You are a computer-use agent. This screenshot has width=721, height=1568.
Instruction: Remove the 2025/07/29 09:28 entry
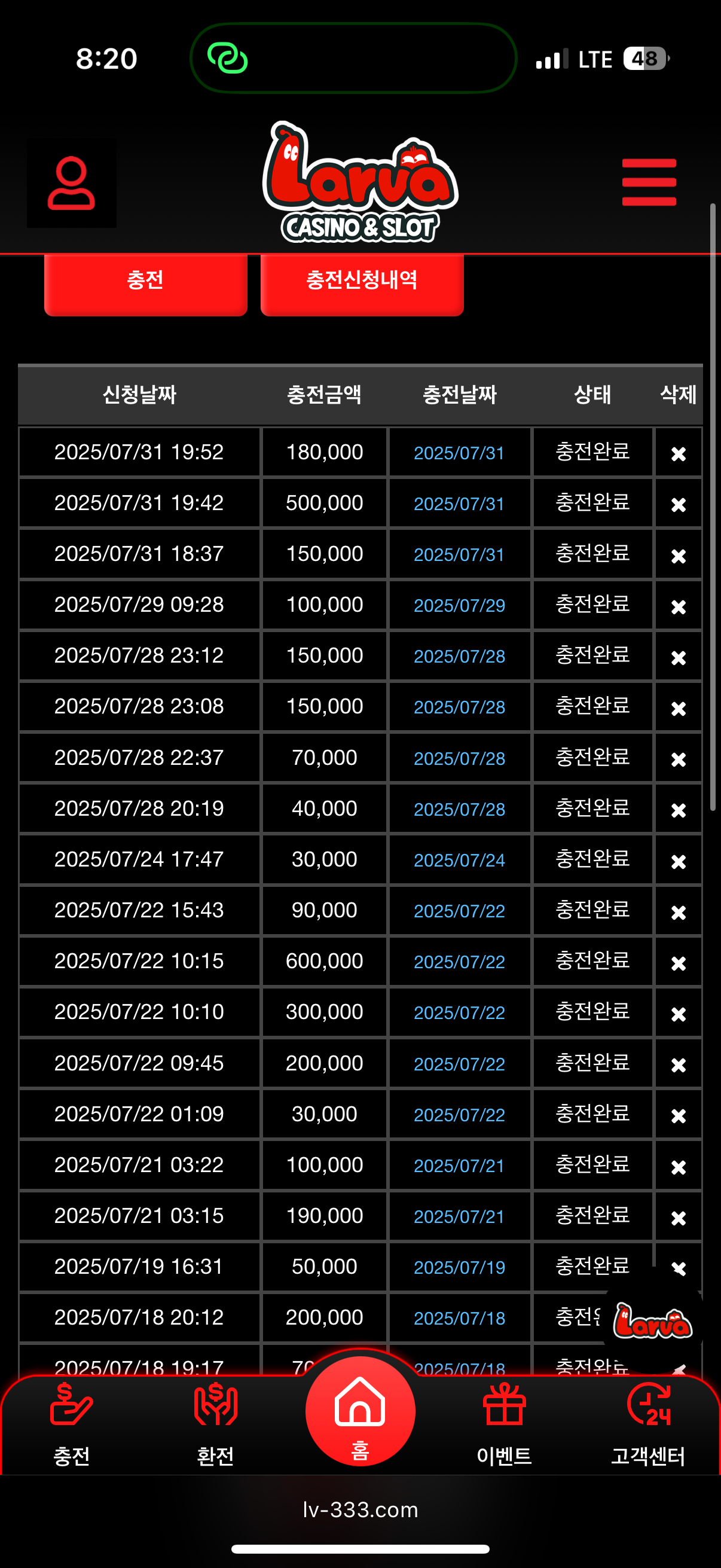click(x=678, y=606)
